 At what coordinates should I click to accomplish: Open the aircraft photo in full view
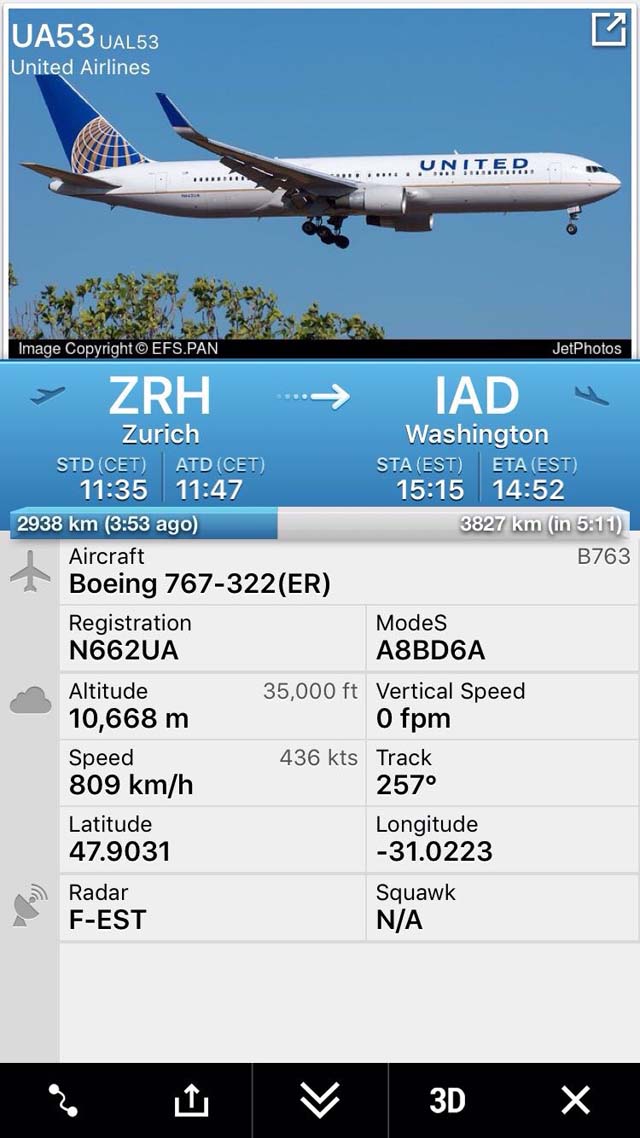[608, 31]
